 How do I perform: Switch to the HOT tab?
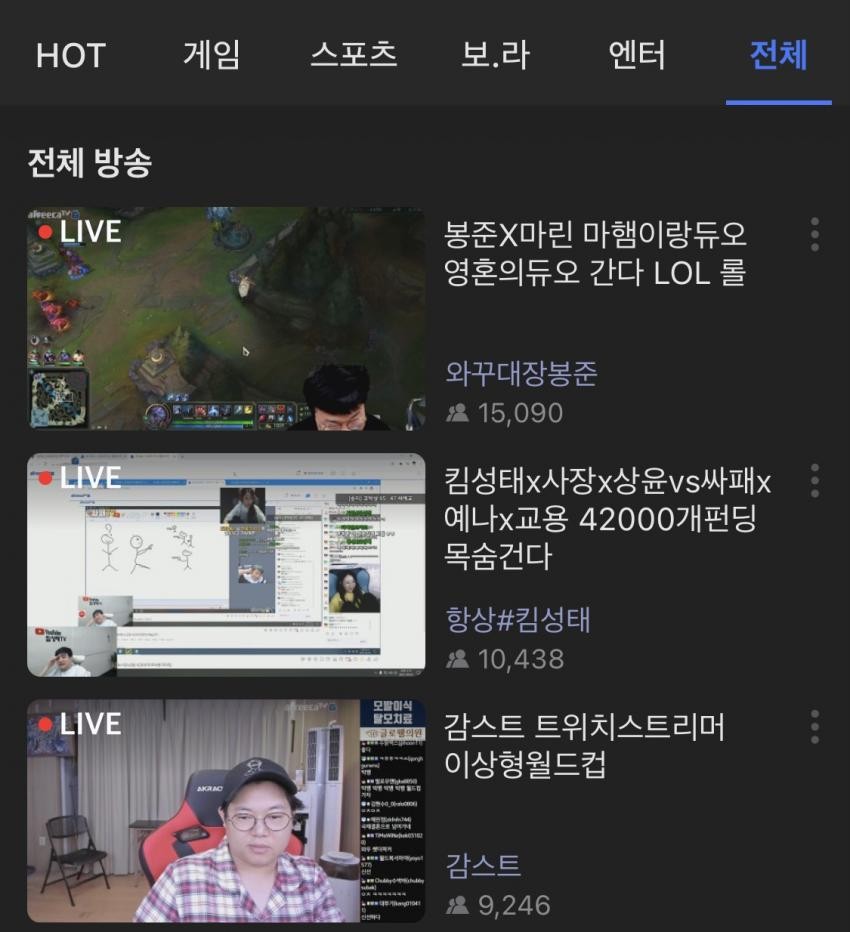coord(70,55)
